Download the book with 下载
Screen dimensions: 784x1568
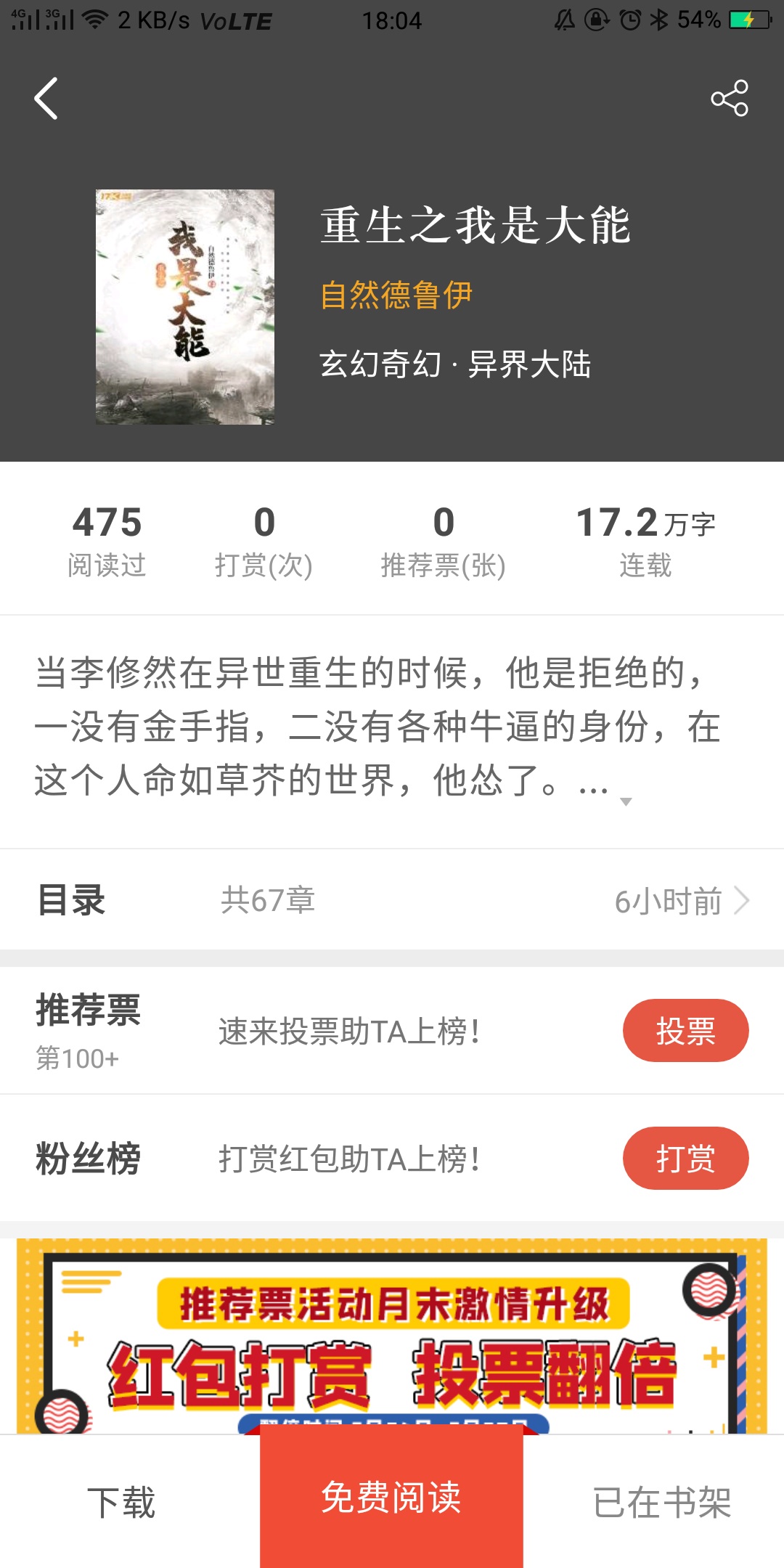point(121,1503)
